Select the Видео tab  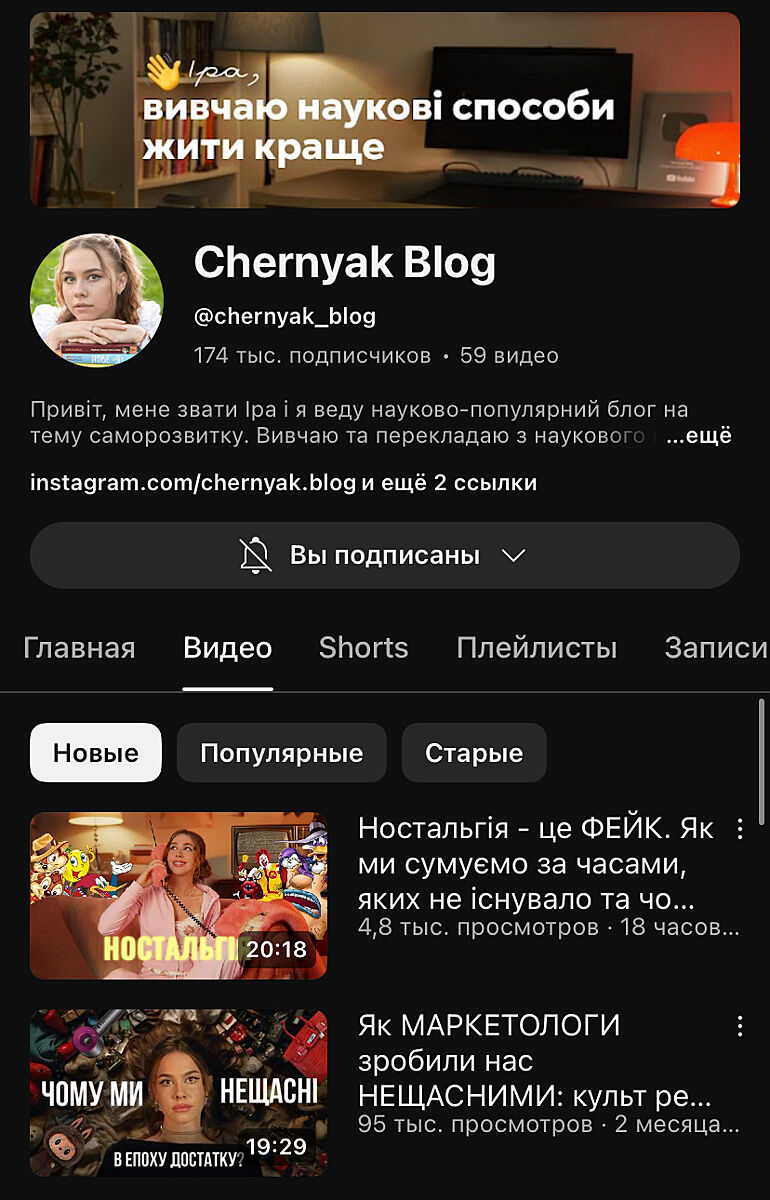tap(227, 648)
